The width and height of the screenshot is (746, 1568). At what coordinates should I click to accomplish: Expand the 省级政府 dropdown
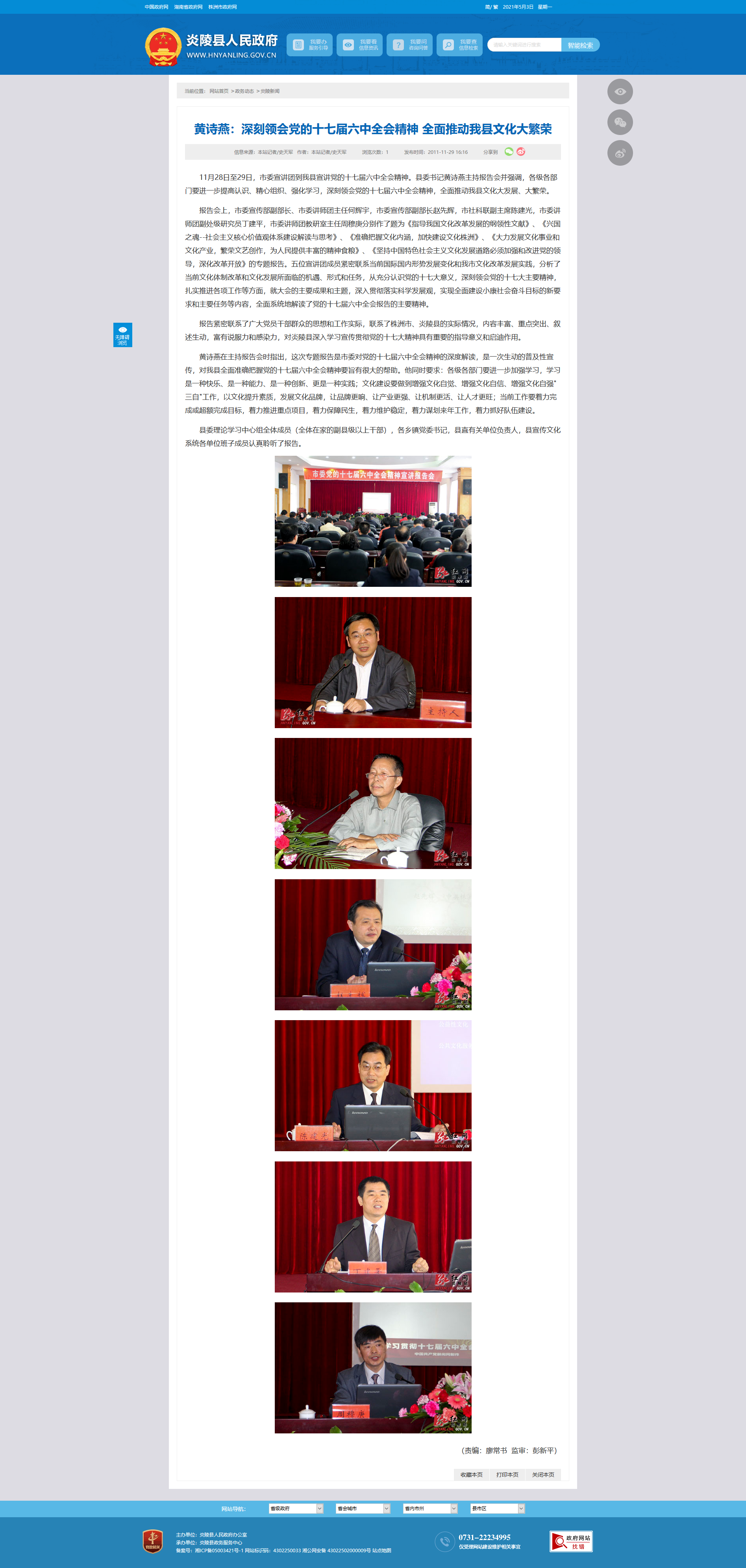tap(295, 1508)
